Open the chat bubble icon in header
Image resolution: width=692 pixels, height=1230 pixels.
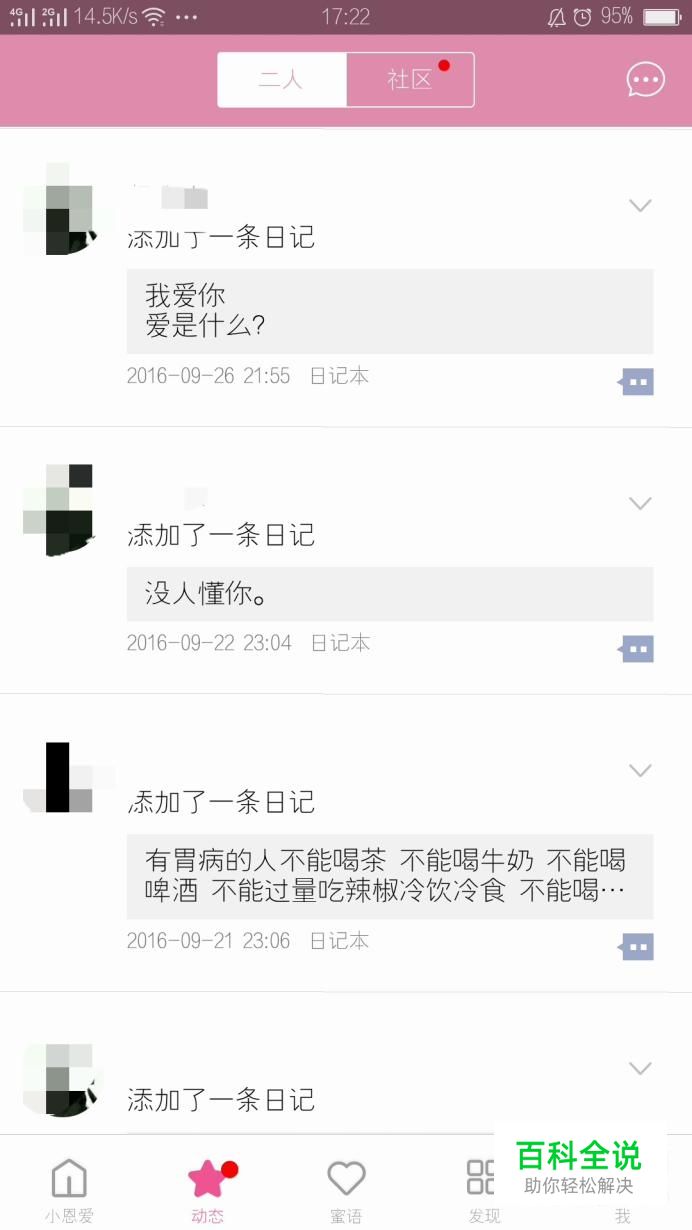[x=645, y=80]
